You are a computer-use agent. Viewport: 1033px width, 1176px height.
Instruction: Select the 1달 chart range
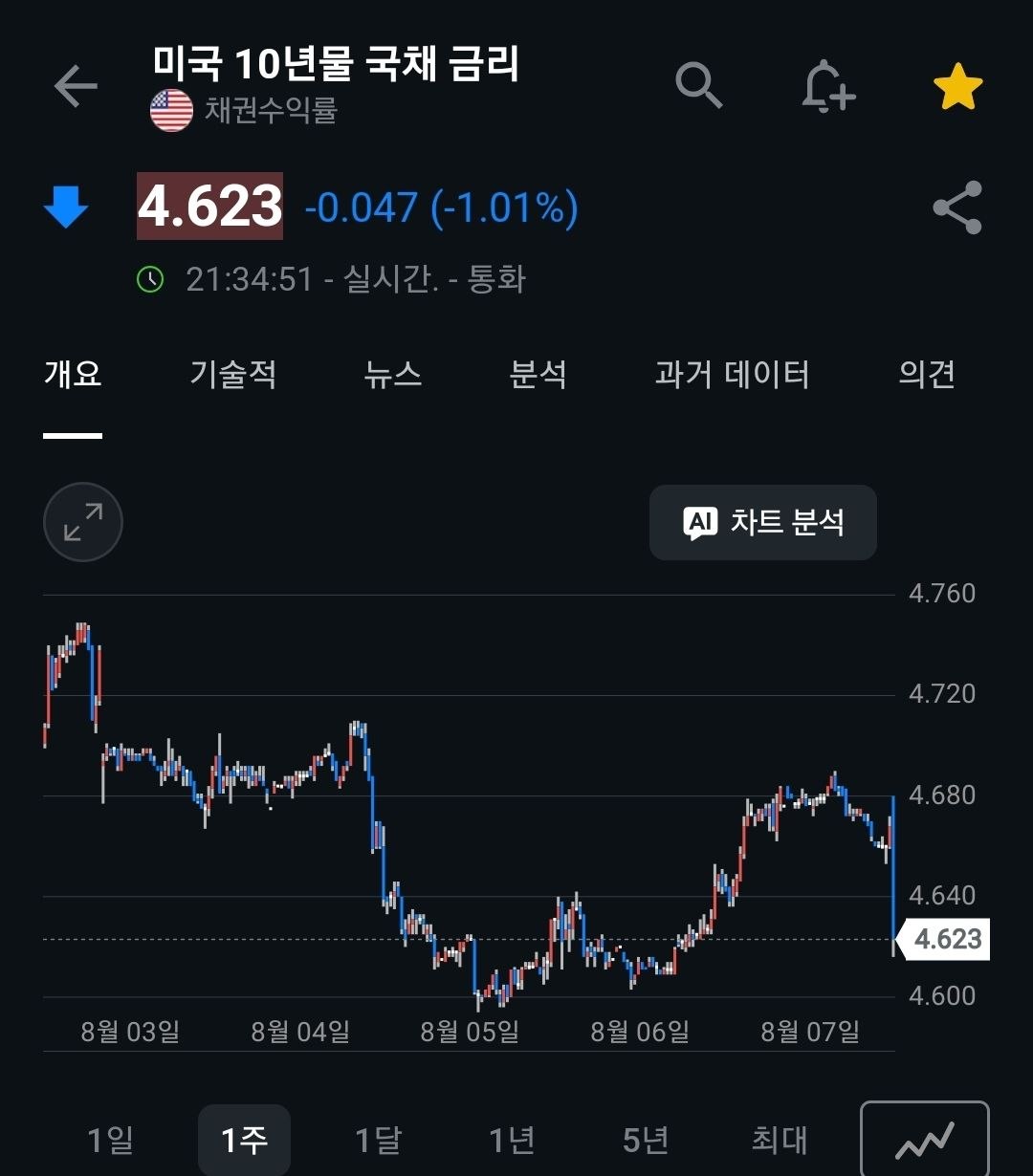pyautogui.click(x=378, y=1140)
